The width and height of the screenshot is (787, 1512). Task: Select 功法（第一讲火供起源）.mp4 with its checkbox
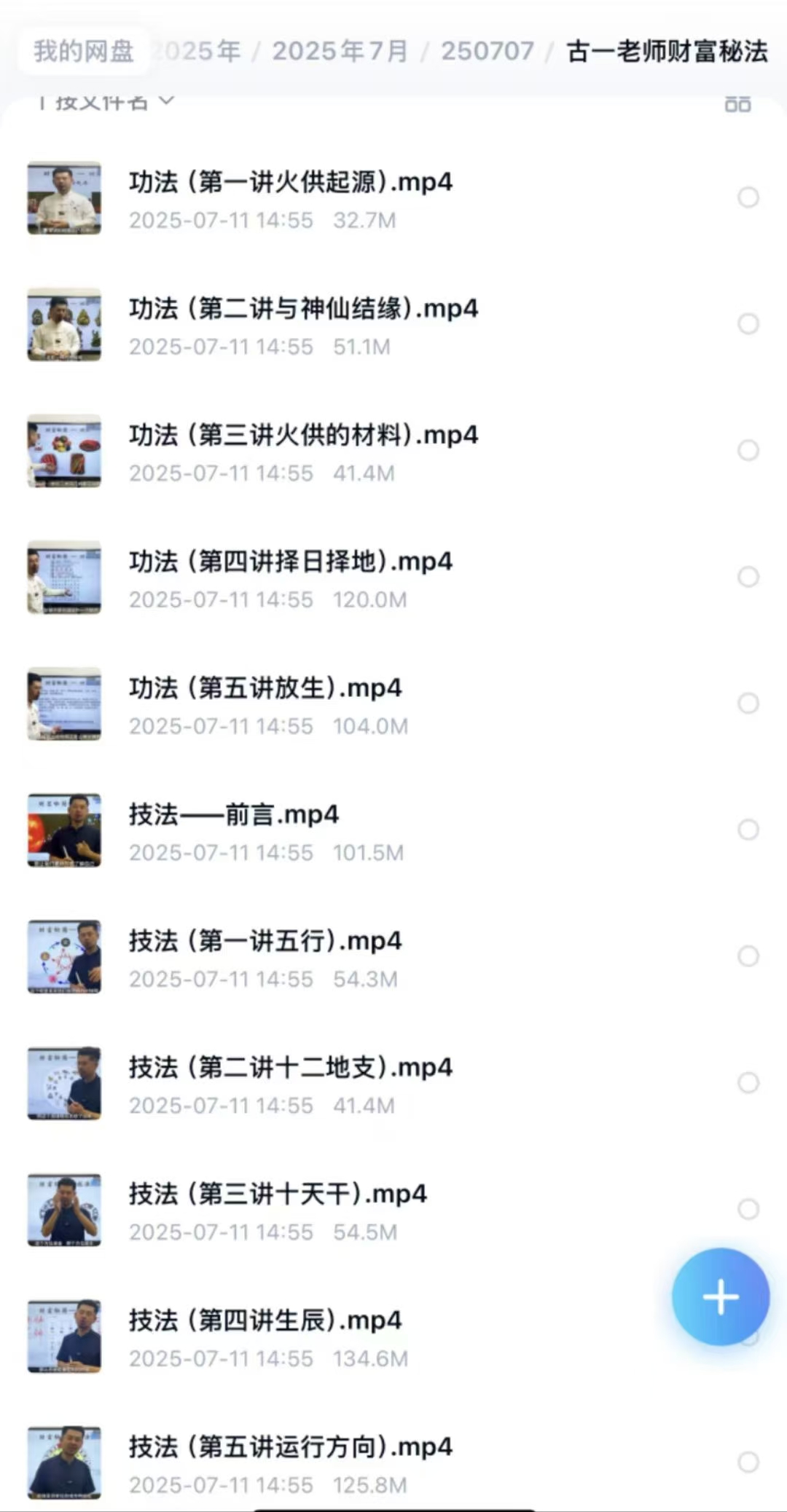click(748, 197)
